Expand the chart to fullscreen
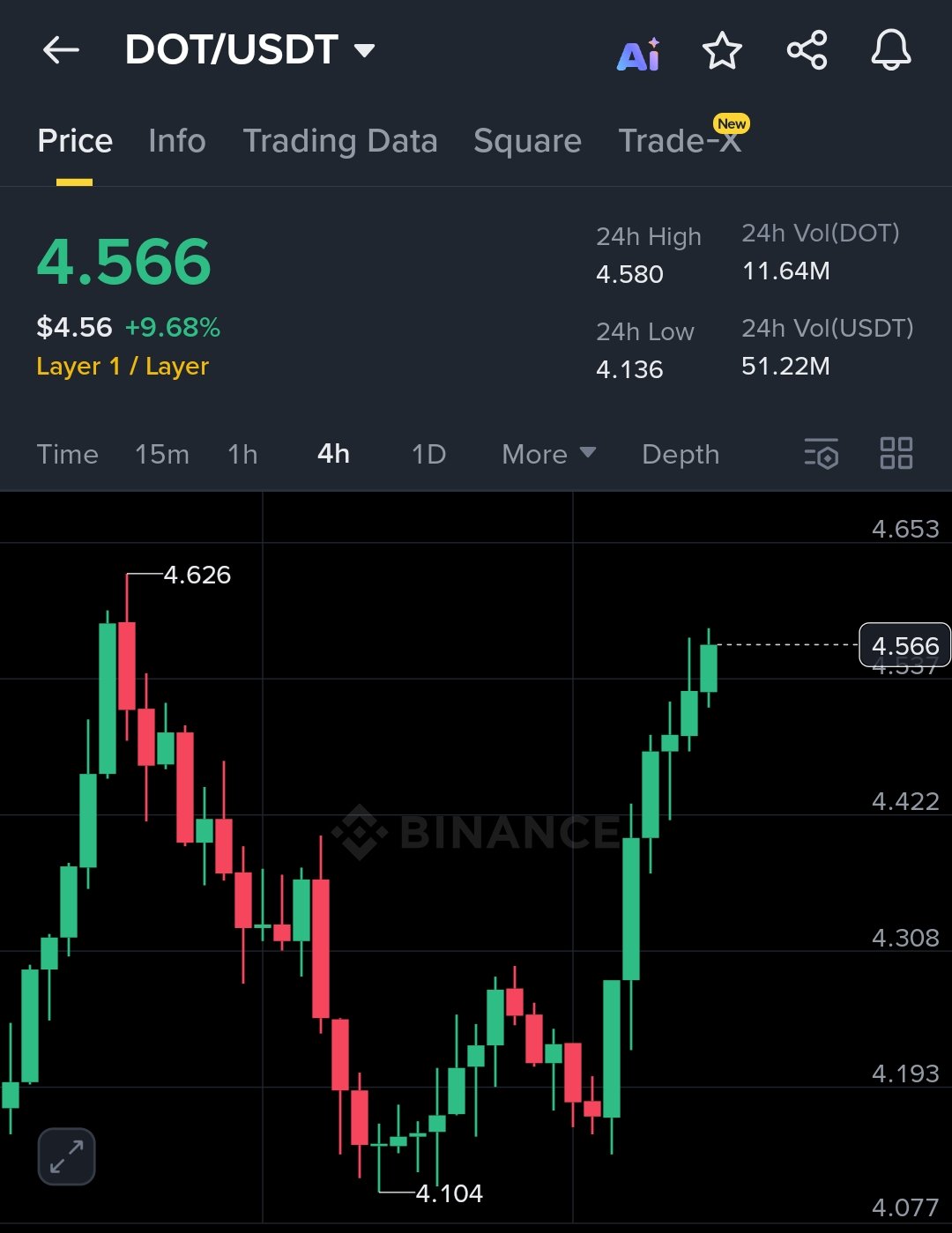Viewport: 952px width, 1233px height. point(66,1156)
